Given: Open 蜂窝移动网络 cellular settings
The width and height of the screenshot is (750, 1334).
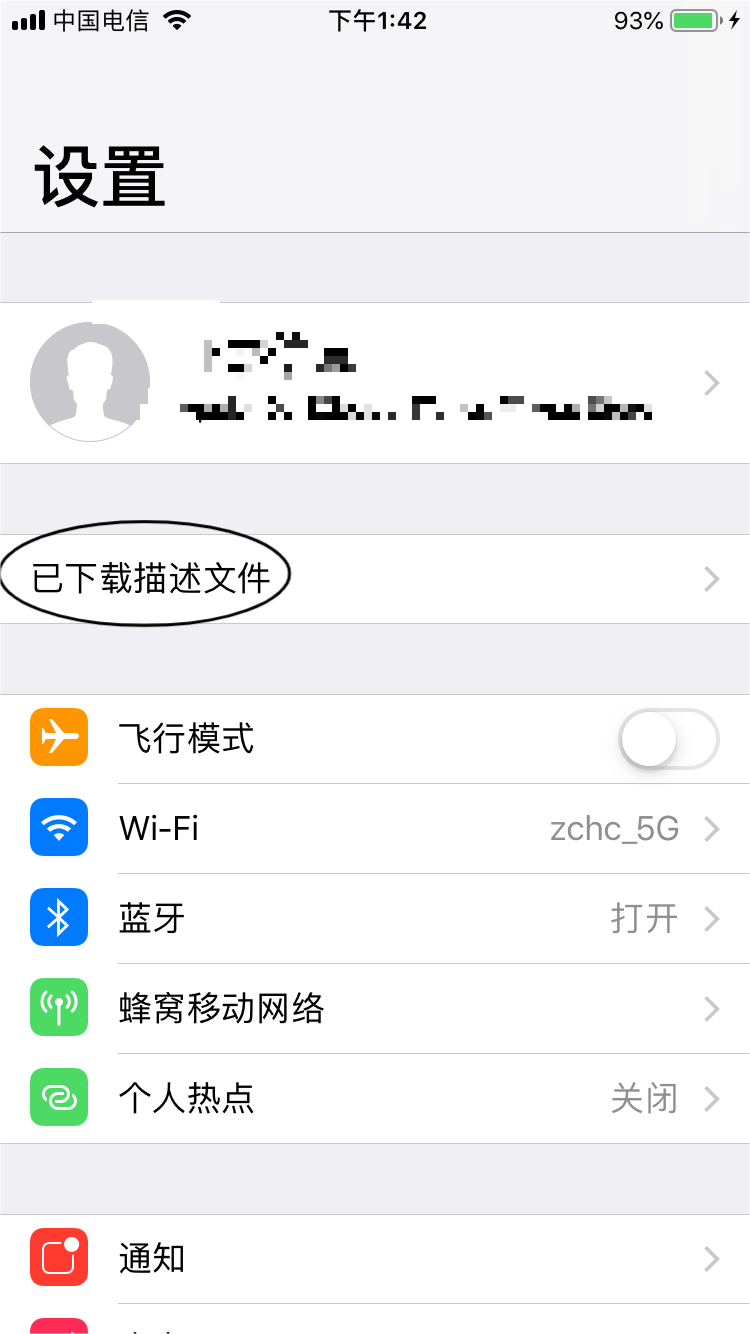Looking at the screenshot, I should (x=375, y=1009).
